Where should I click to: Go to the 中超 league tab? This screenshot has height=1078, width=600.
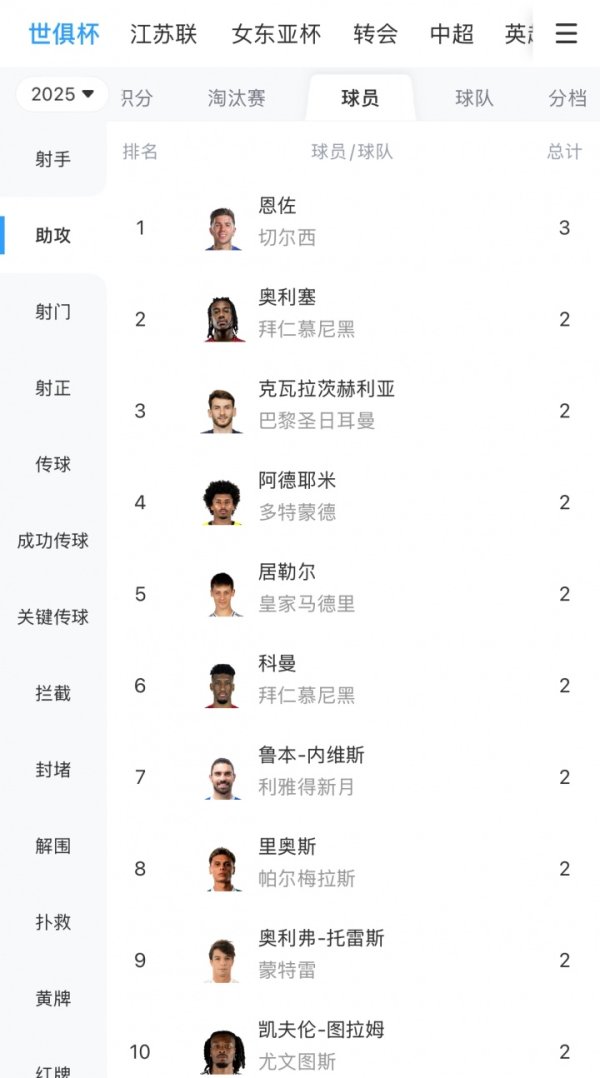coord(452,34)
